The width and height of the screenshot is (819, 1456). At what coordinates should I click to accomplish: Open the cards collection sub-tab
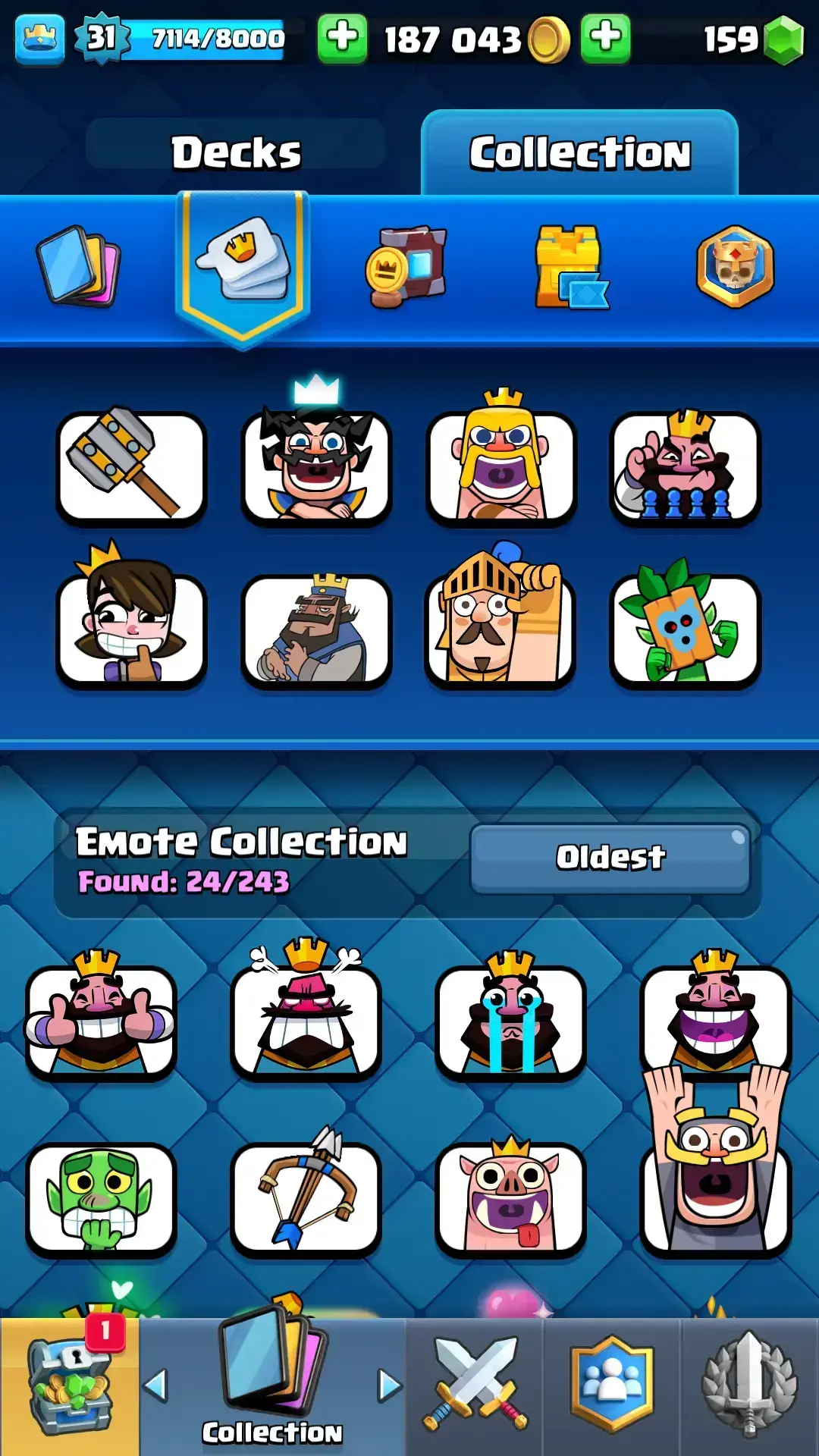pyautogui.click(x=78, y=266)
